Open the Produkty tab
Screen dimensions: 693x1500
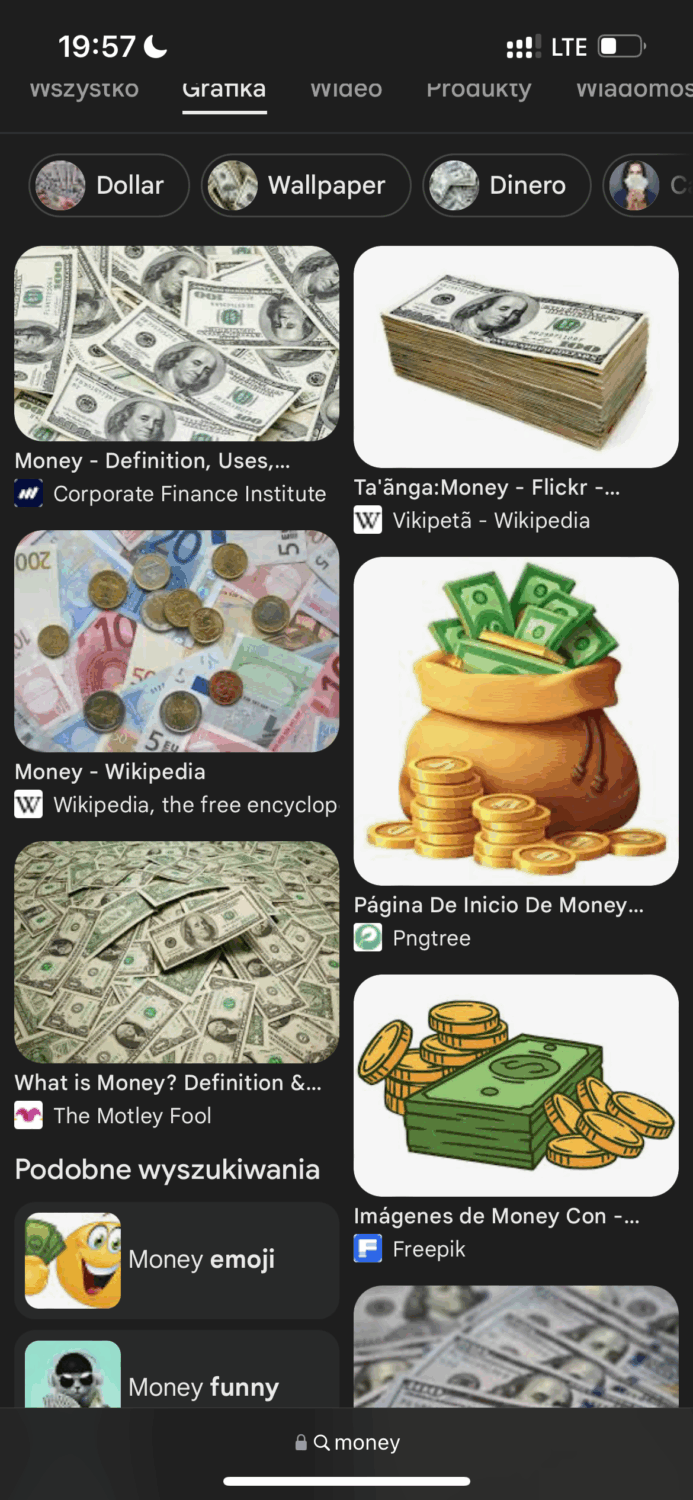tap(478, 89)
